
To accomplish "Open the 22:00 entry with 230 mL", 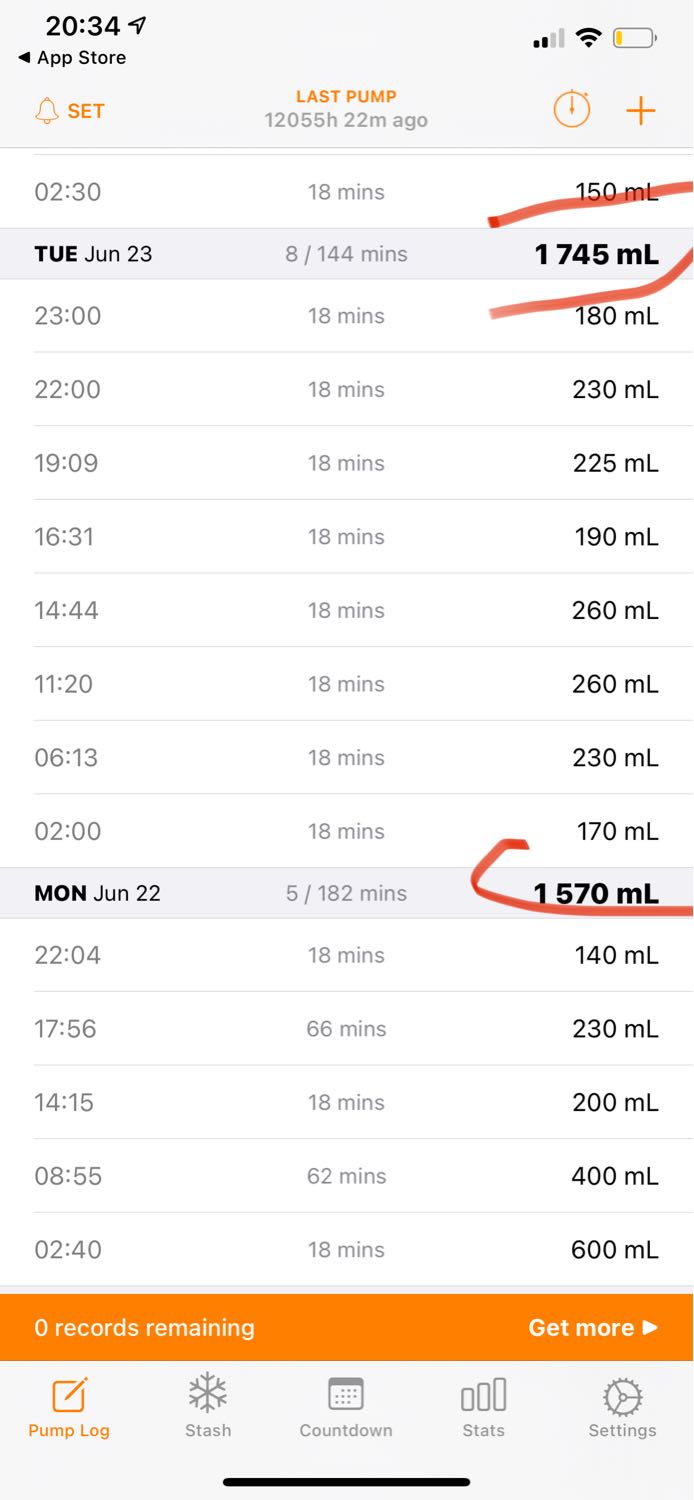I will [x=347, y=389].
